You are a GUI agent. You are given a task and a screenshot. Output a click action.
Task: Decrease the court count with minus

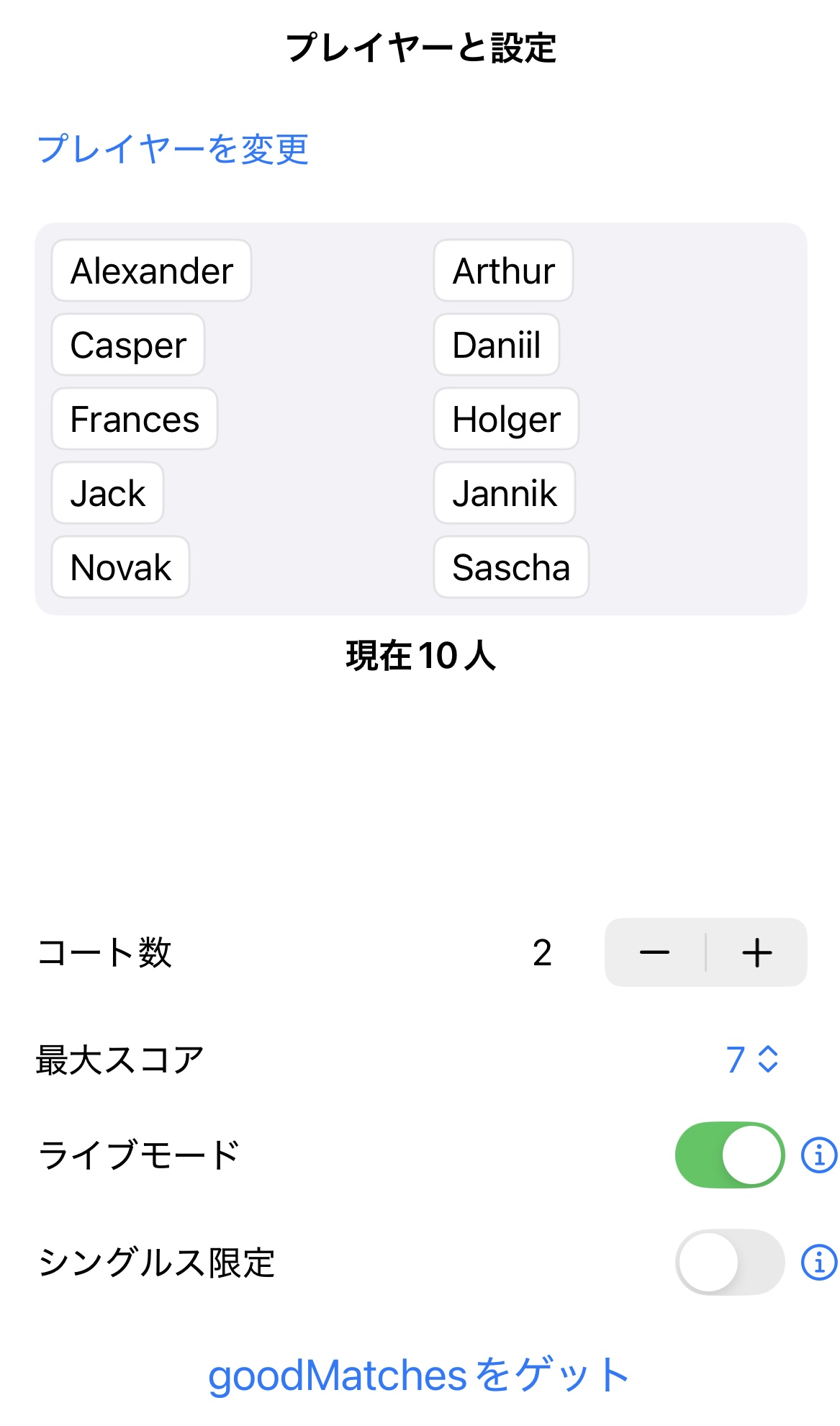pos(655,952)
